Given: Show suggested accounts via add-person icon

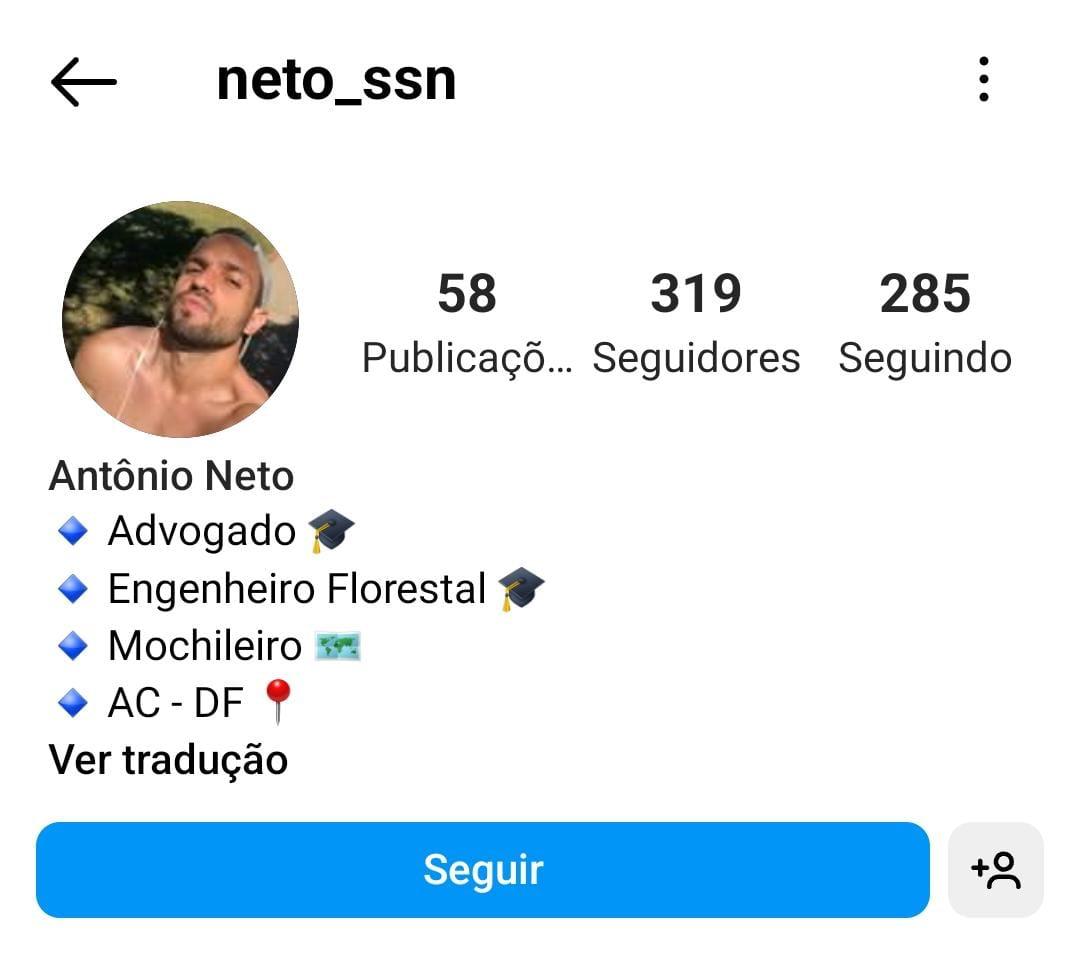Looking at the screenshot, I should click(x=995, y=869).
